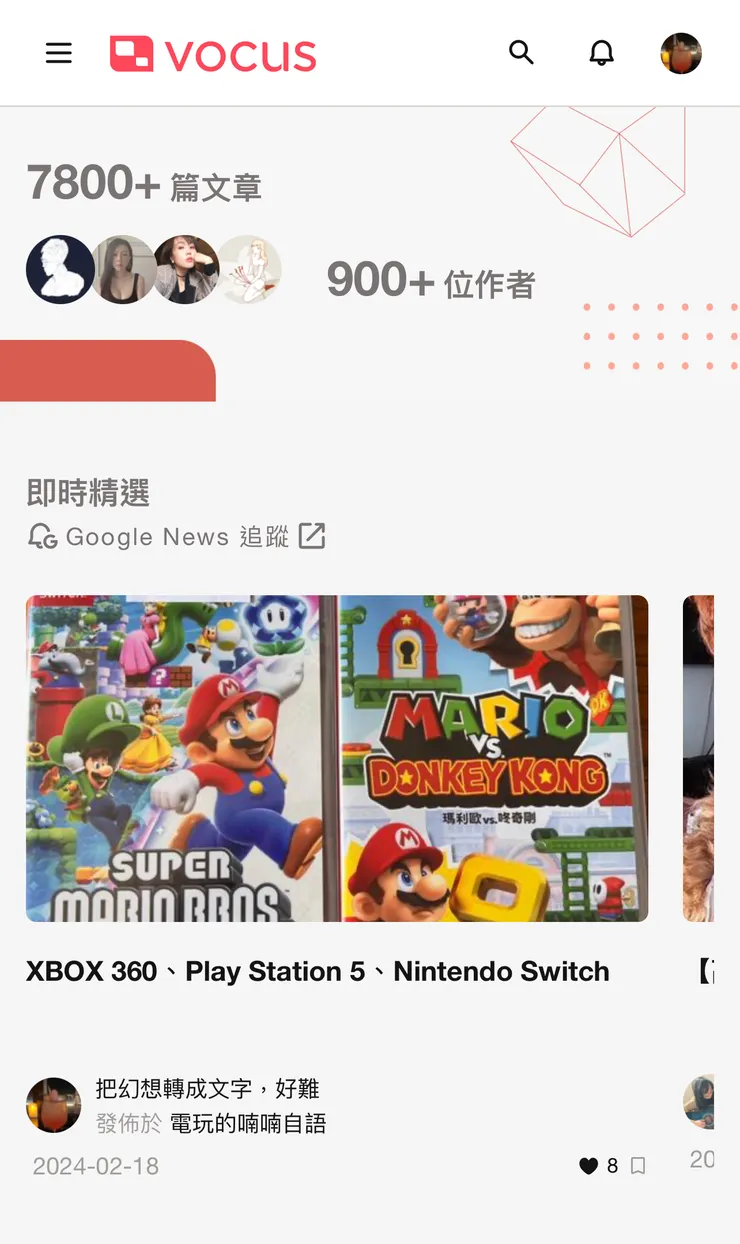Open article titled XBOX 360、Play Station 5、Nintendo Switch

316,971
